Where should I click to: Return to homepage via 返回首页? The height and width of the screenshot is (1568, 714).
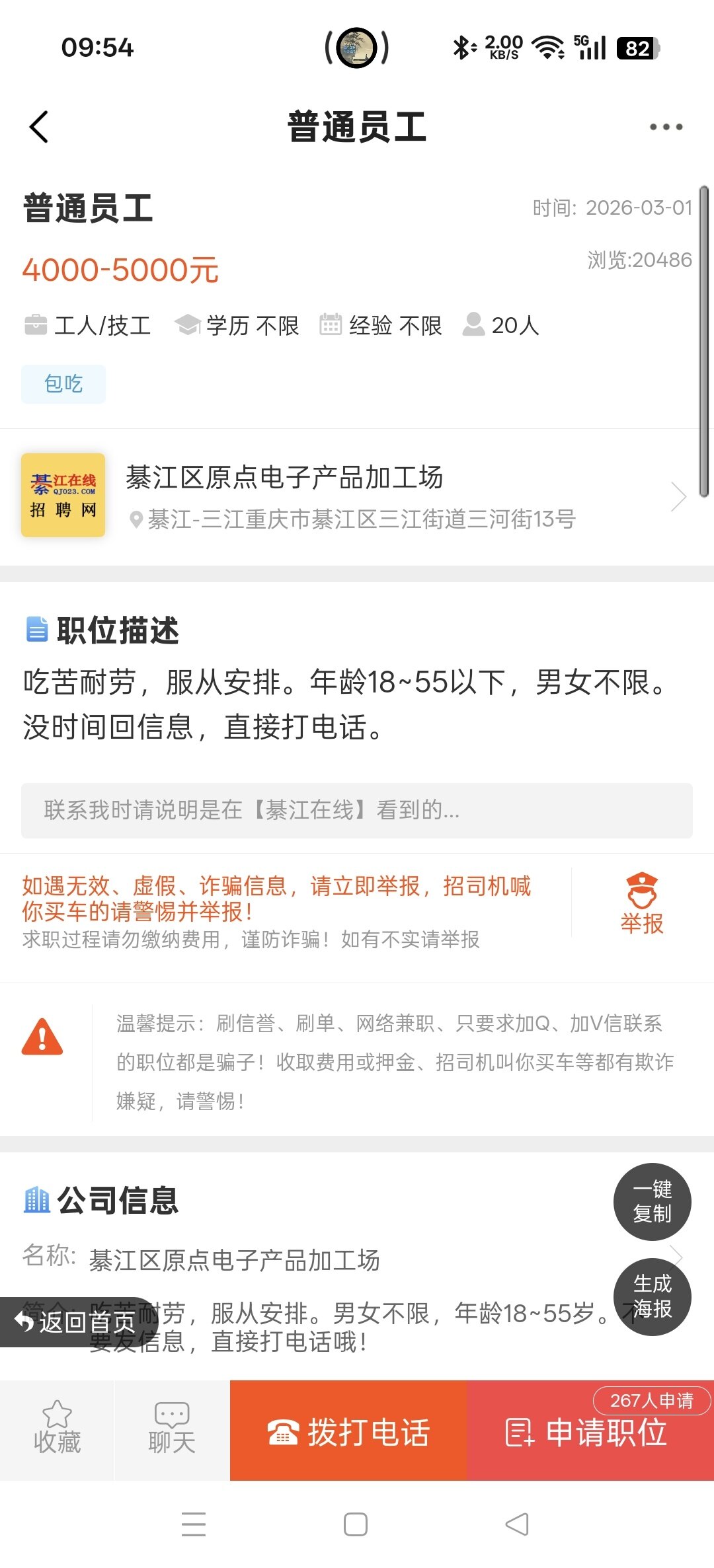click(x=76, y=1322)
